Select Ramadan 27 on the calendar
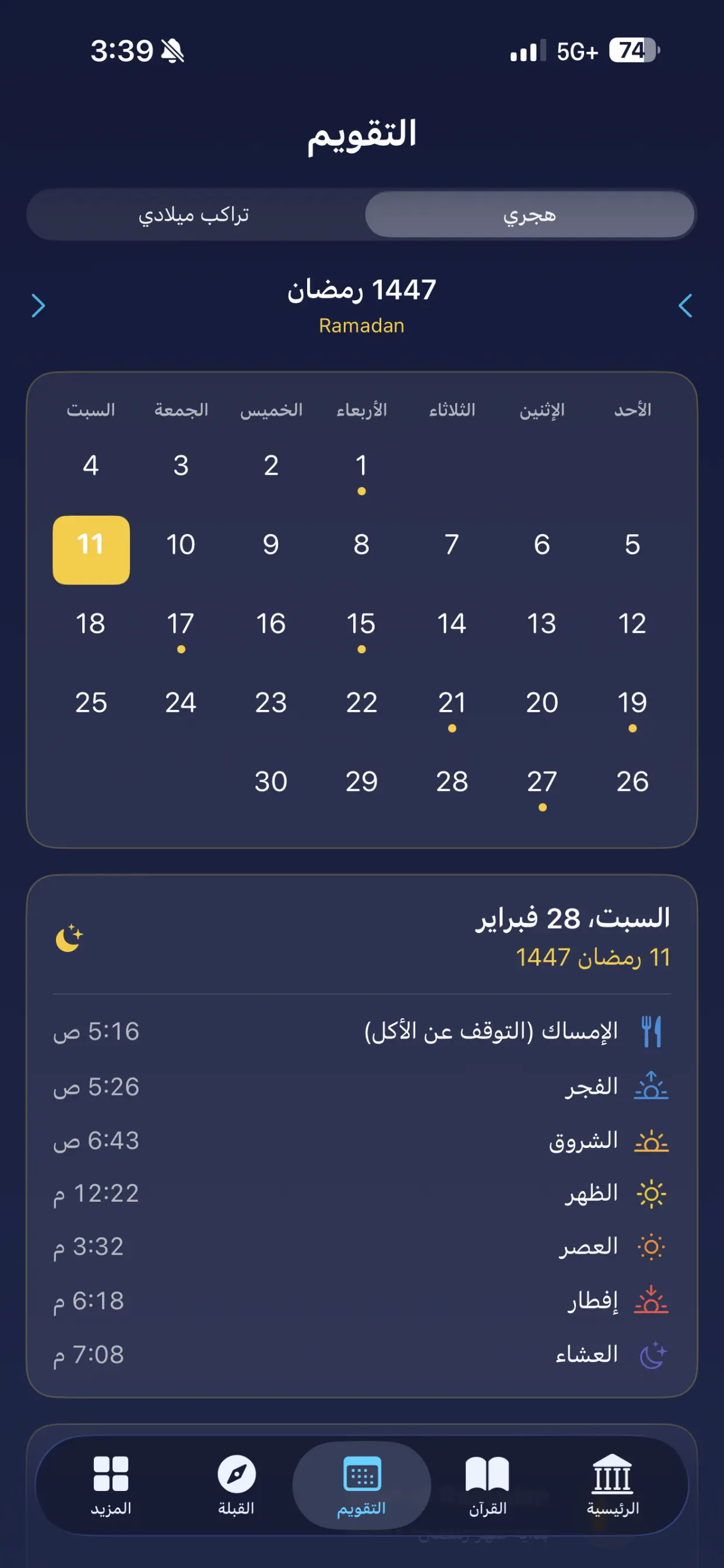This screenshot has width=724, height=1568. [x=543, y=782]
